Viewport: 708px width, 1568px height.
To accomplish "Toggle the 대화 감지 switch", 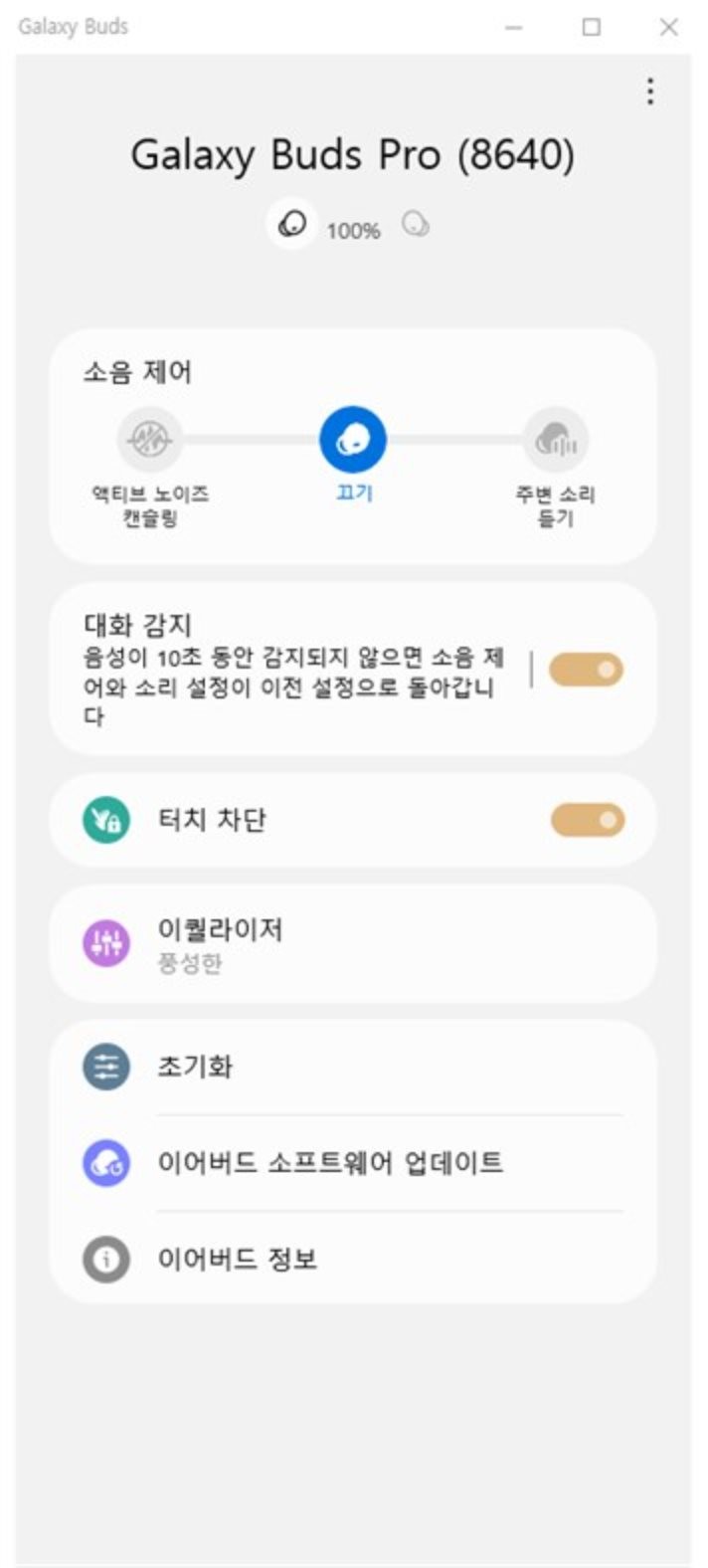I will (587, 670).
